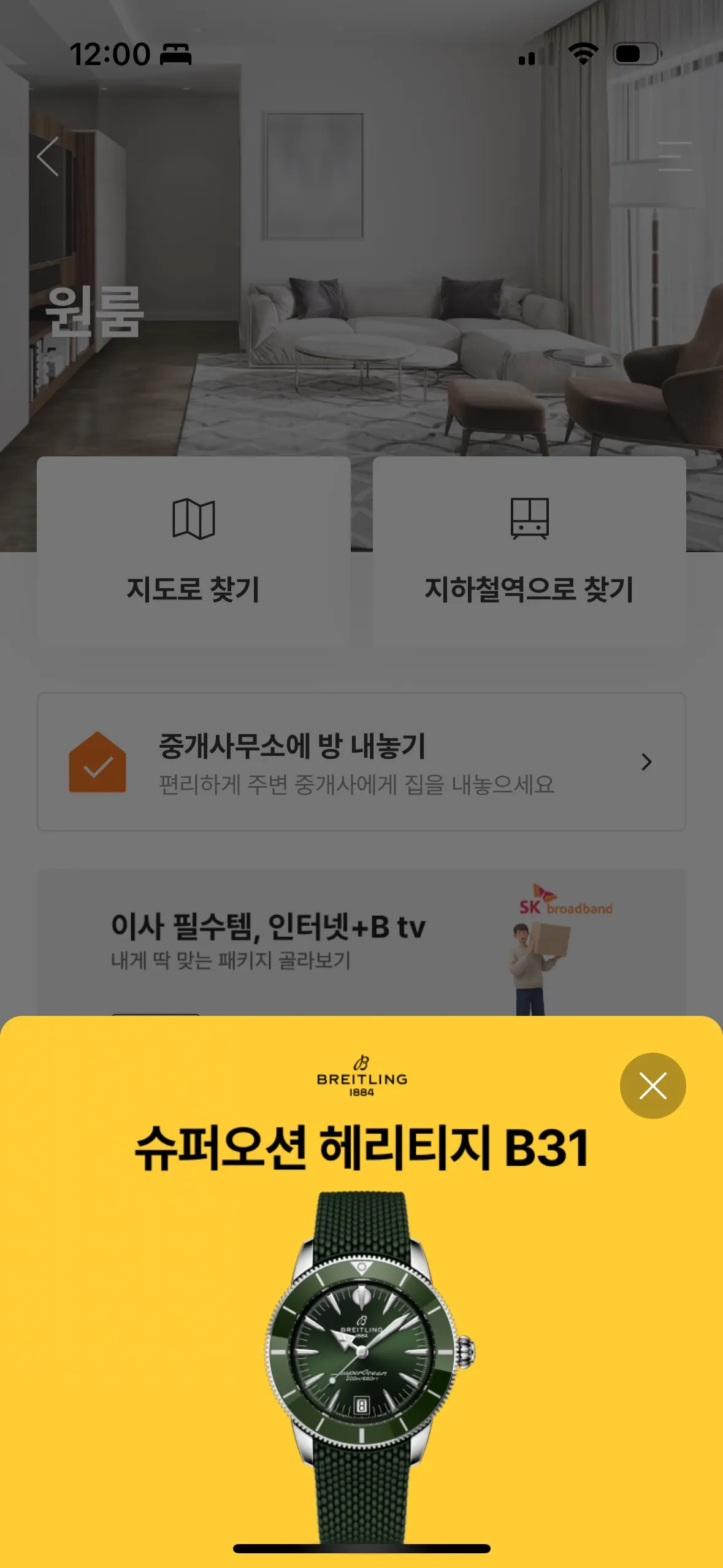This screenshot has width=723, height=1568.
Task: Open the Breitling 슈퍼오션 헤리티지 B31 ad
Action: pyautogui.click(x=361, y=1319)
